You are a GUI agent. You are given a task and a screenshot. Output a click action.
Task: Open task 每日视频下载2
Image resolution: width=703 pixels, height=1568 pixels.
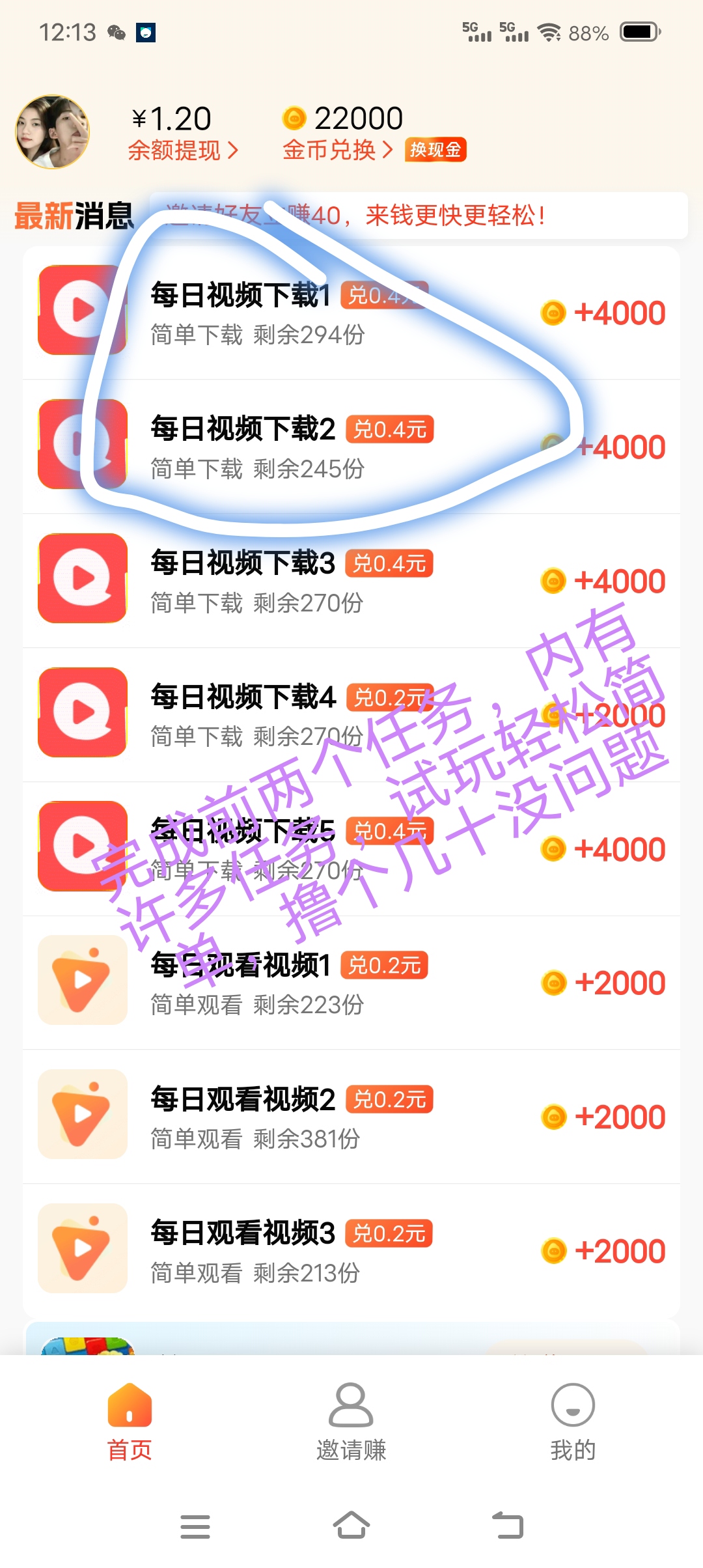pos(351,447)
